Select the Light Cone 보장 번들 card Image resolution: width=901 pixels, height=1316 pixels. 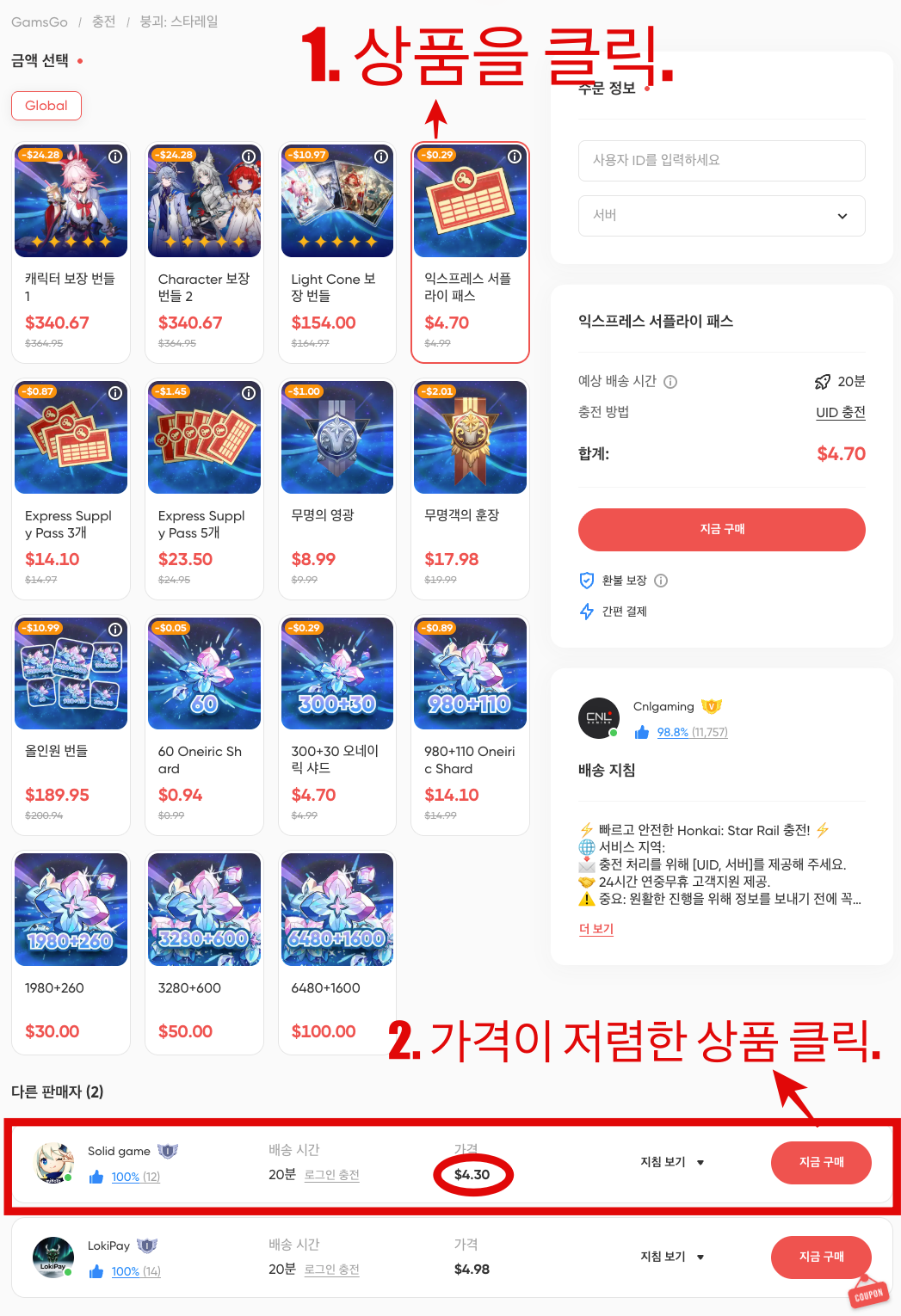tap(337, 252)
